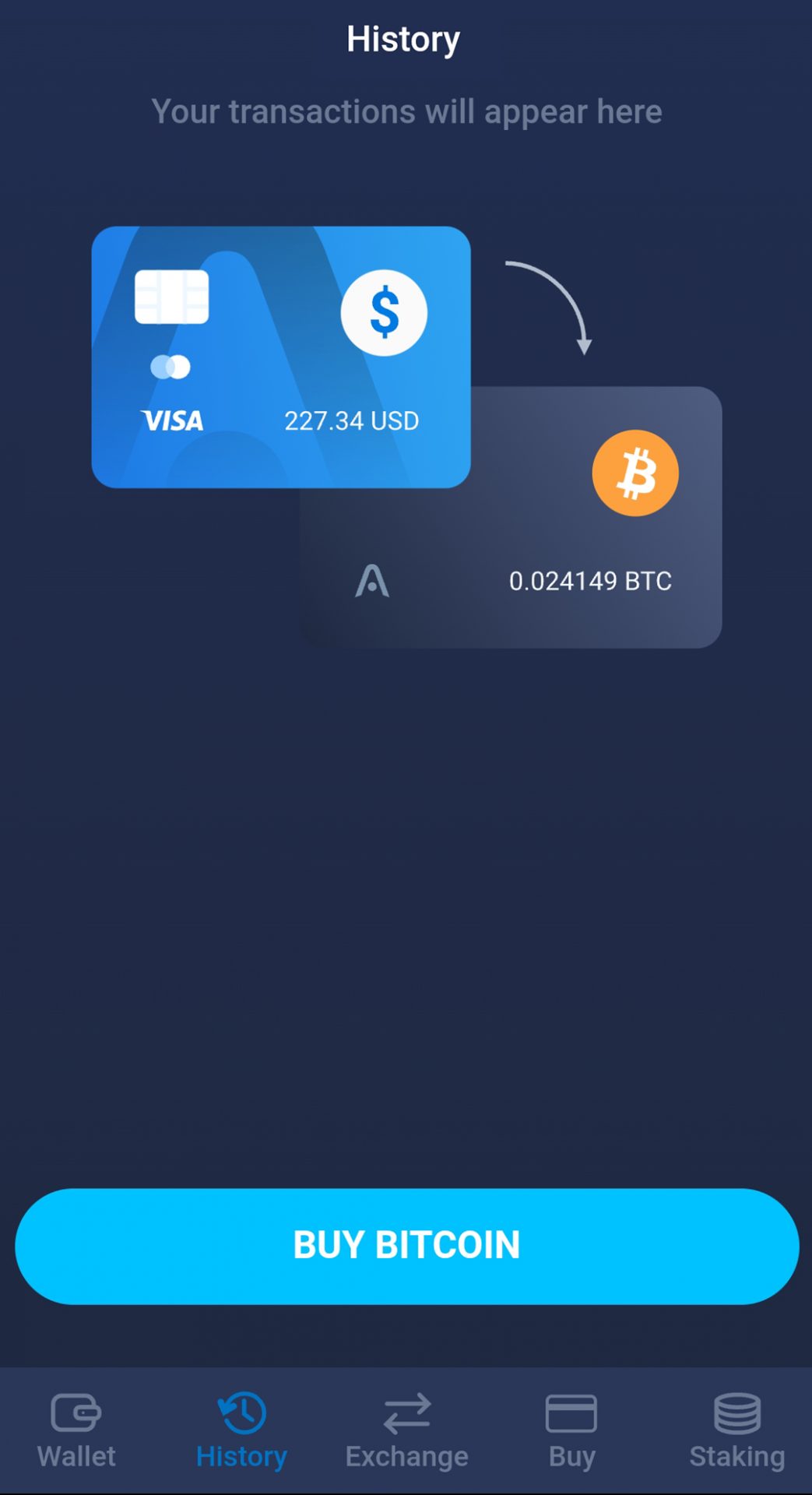Viewport: 812px width, 1495px height.
Task: Tap the BUY BITCOIN button
Action: click(406, 1246)
